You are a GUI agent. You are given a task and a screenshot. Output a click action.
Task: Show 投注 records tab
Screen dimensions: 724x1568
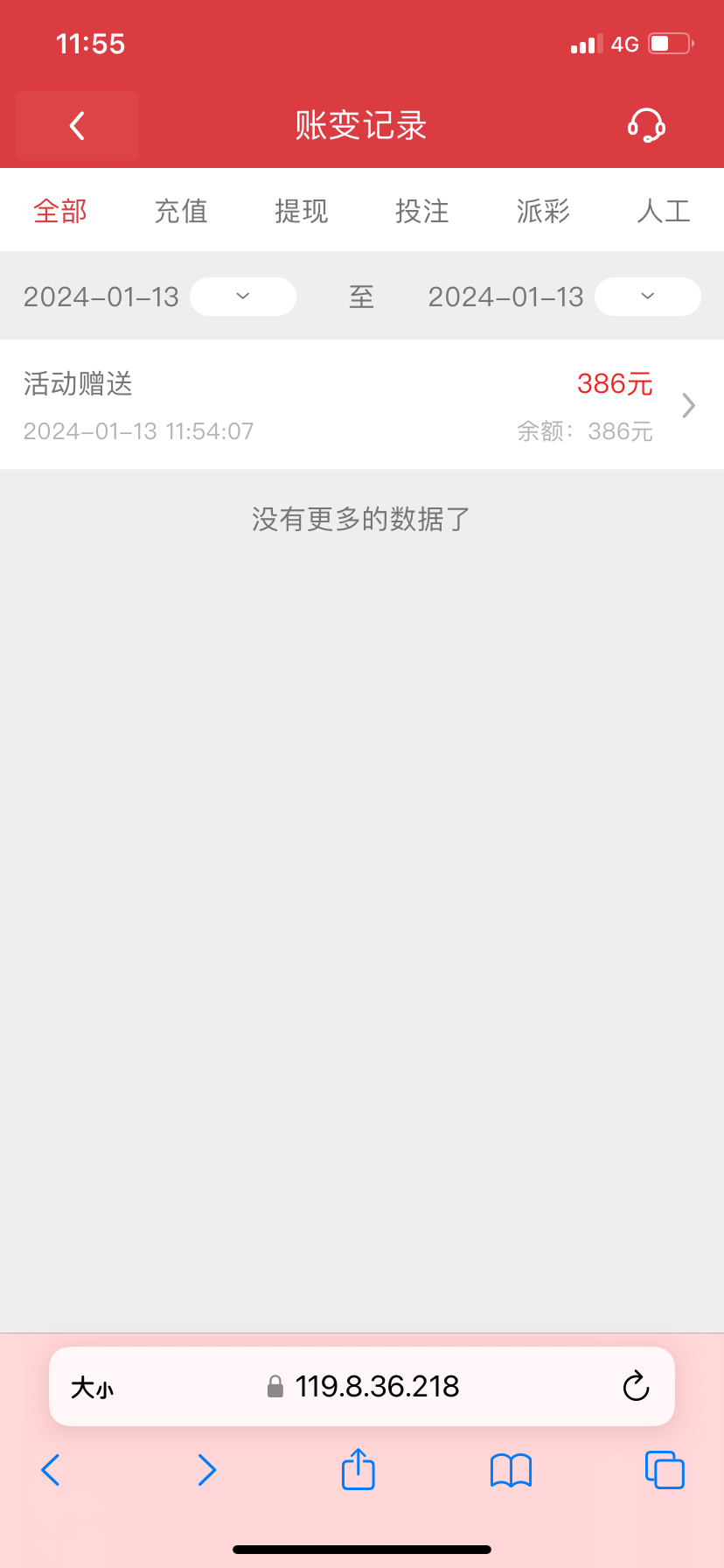[422, 211]
